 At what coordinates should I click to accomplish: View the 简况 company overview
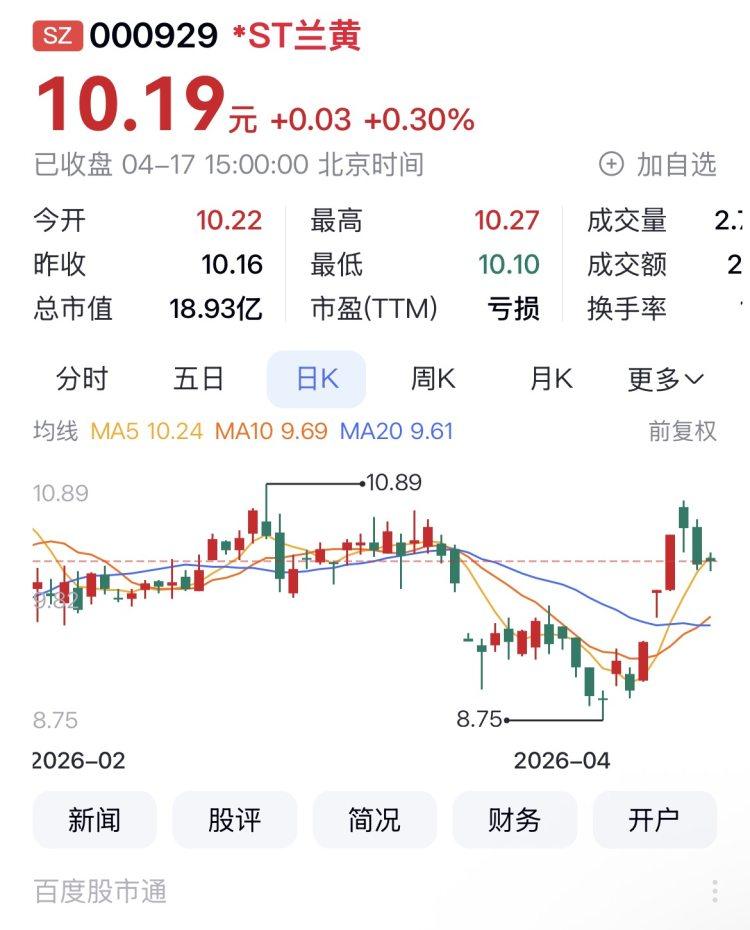375,820
